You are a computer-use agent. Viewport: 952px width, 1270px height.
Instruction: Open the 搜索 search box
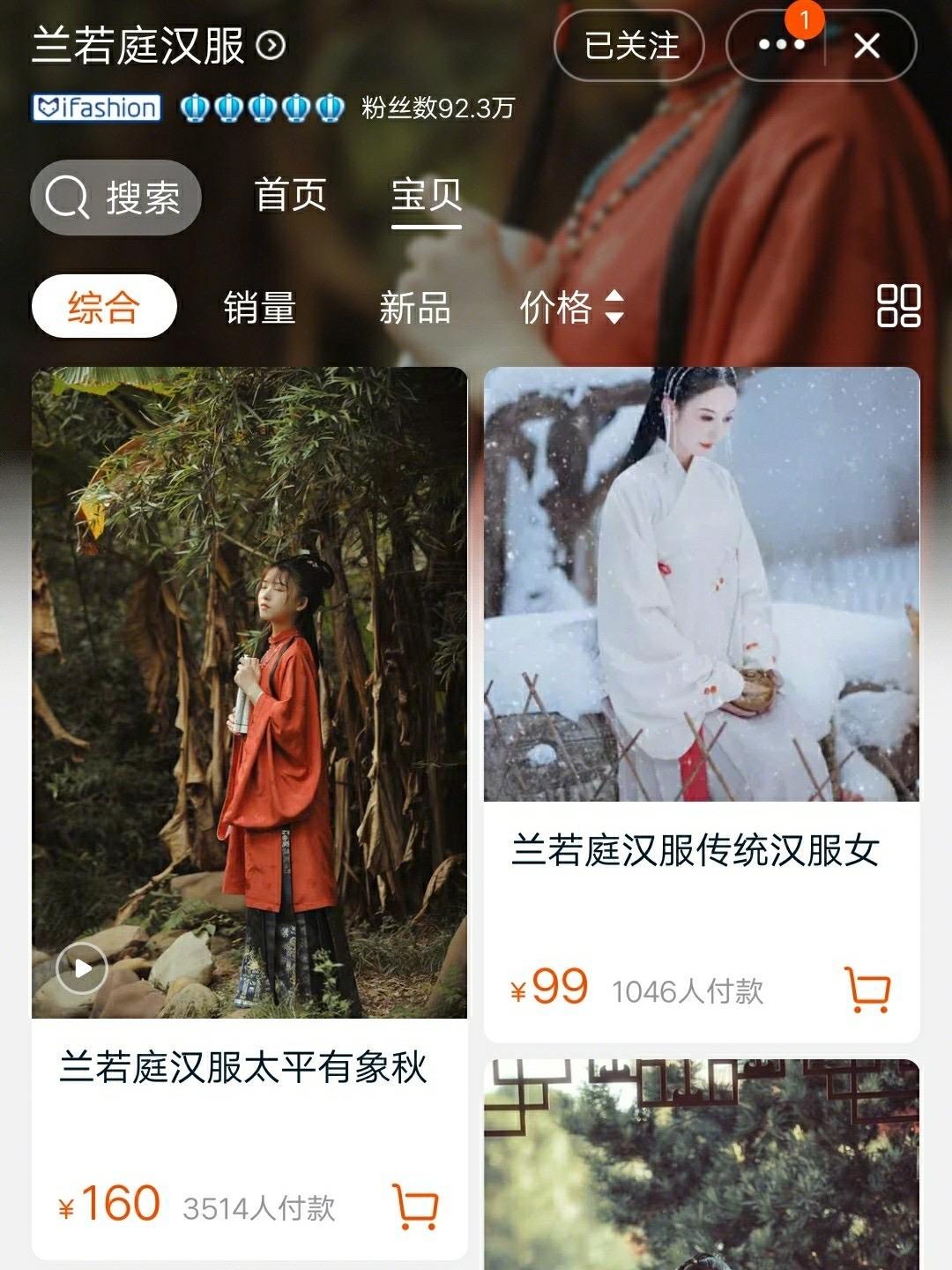[x=116, y=198]
